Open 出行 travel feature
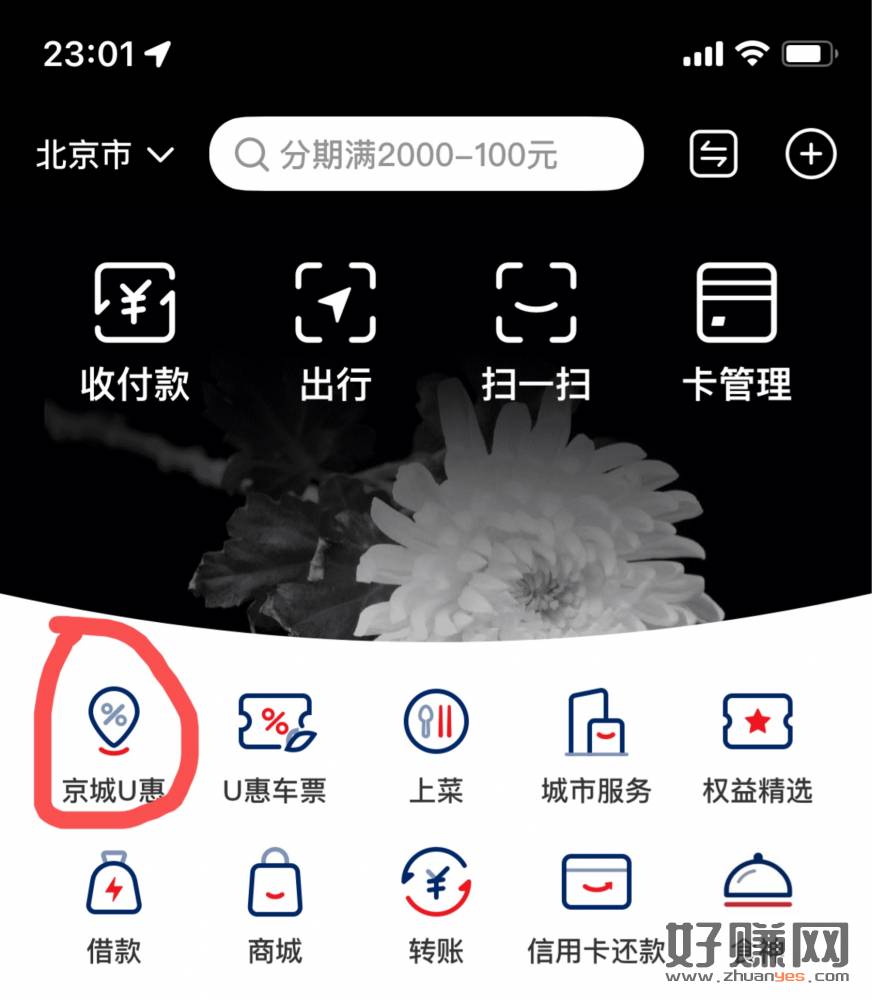 pyautogui.click(x=336, y=330)
